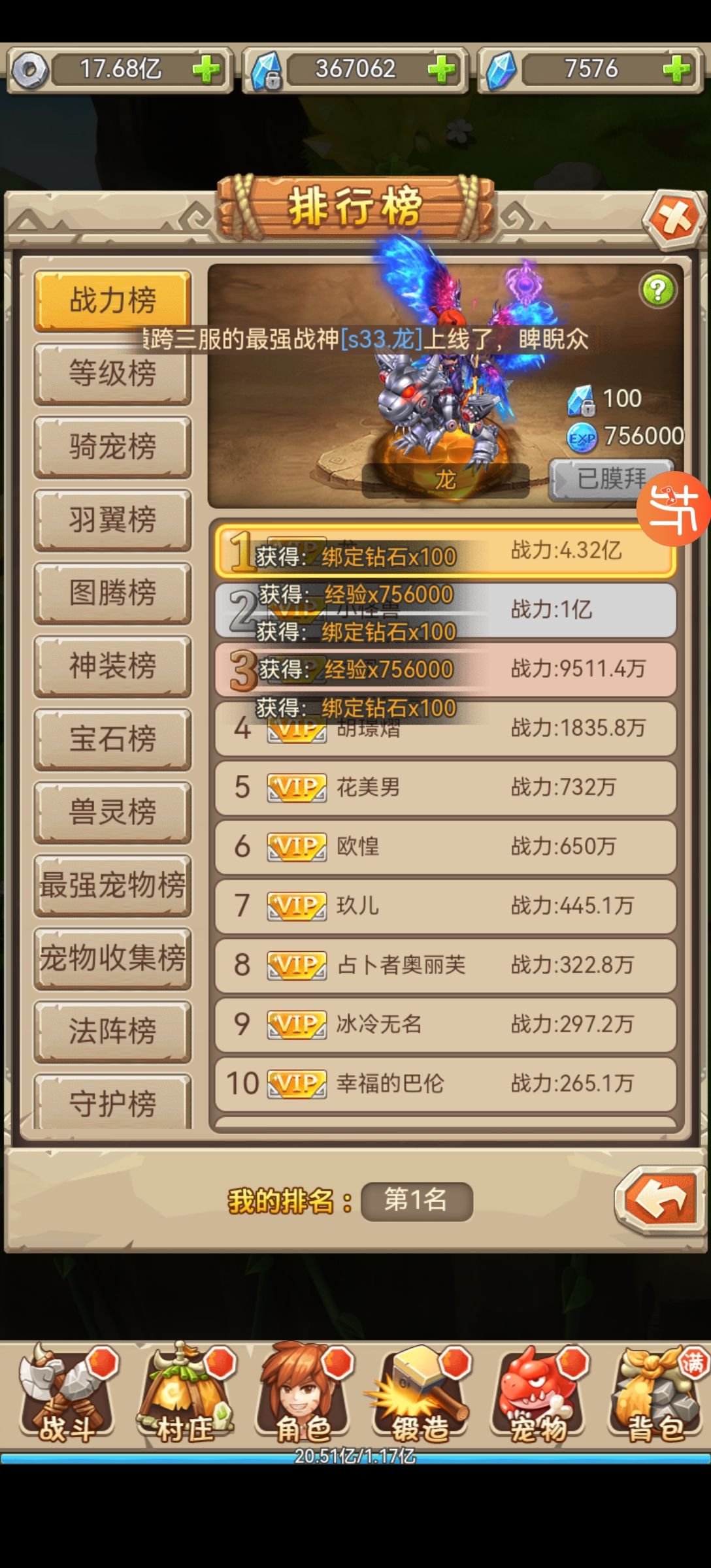Show the 神装榜 ranking

click(x=112, y=666)
